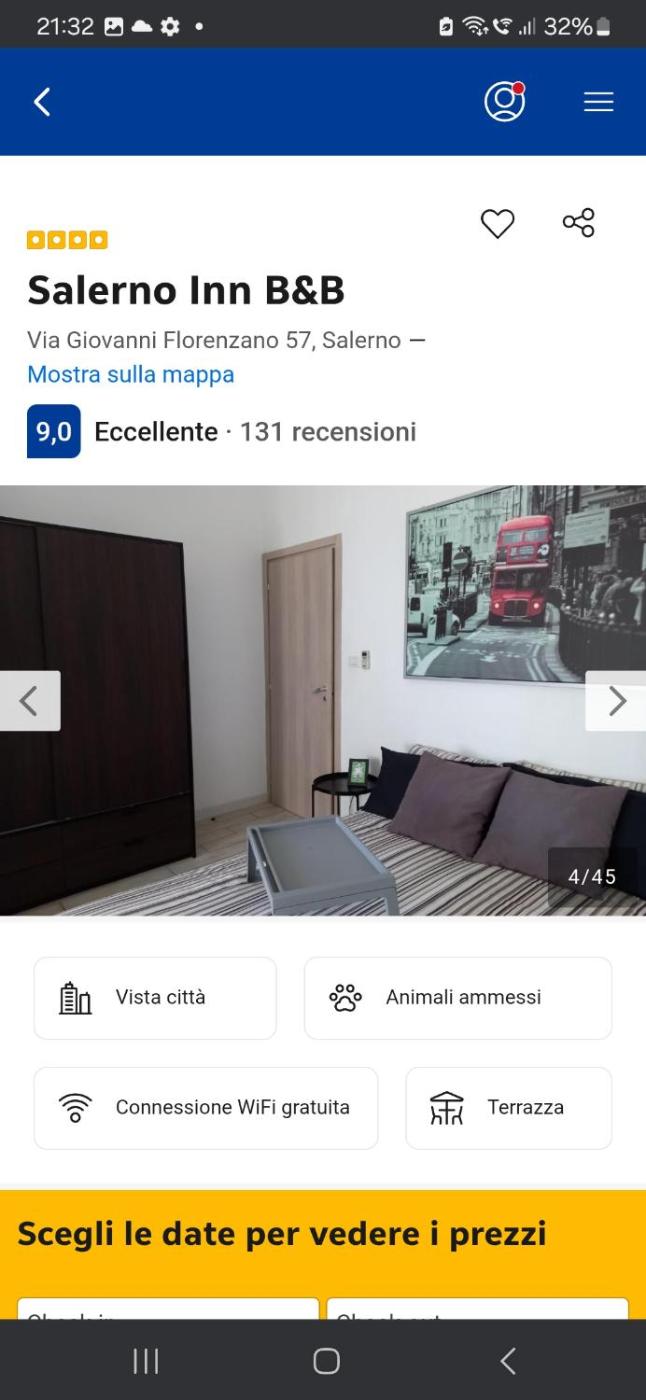Select the Vista città feature chip

pyautogui.click(x=155, y=998)
